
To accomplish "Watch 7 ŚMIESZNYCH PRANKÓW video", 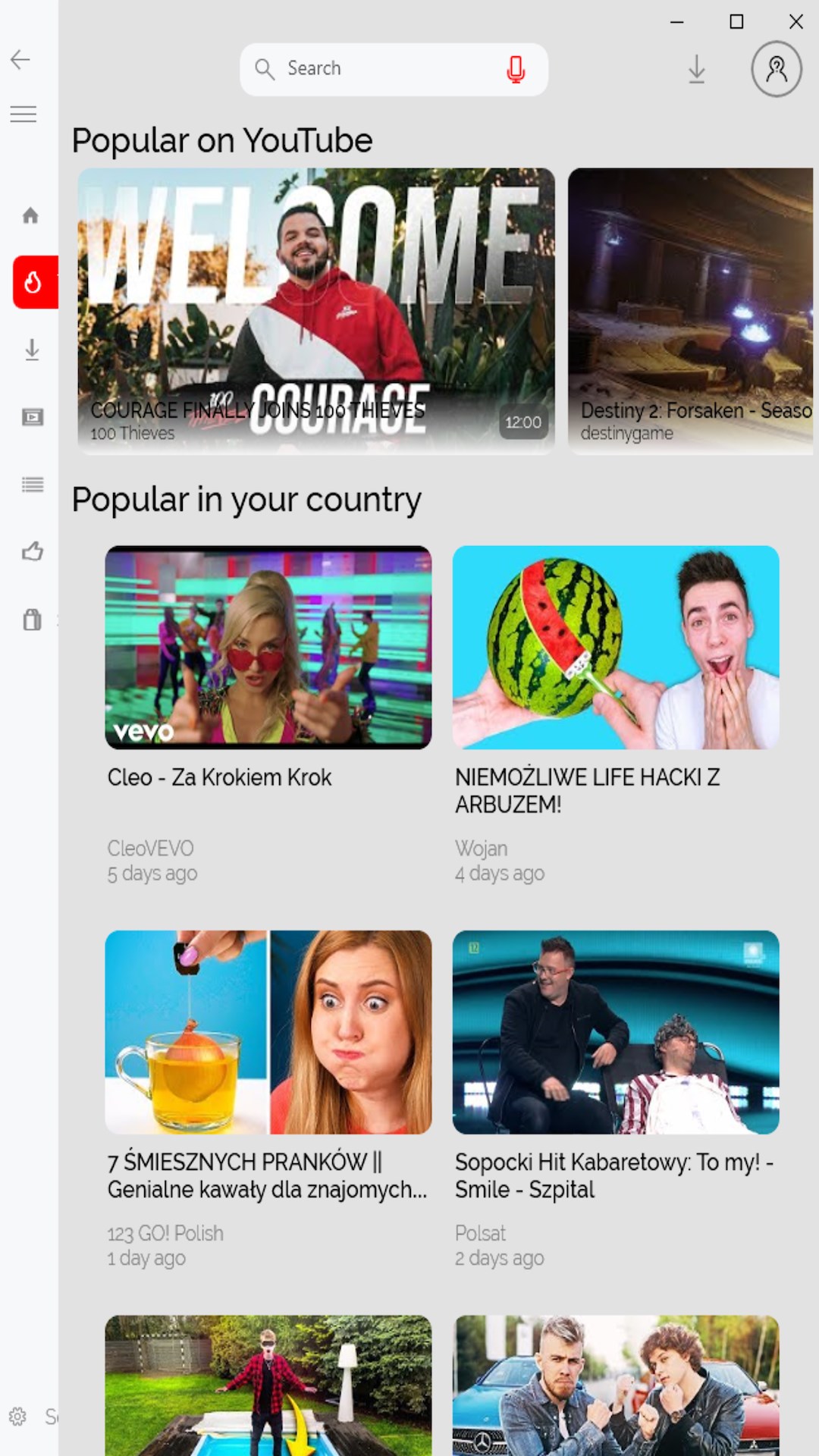I will pyautogui.click(x=268, y=1032).
